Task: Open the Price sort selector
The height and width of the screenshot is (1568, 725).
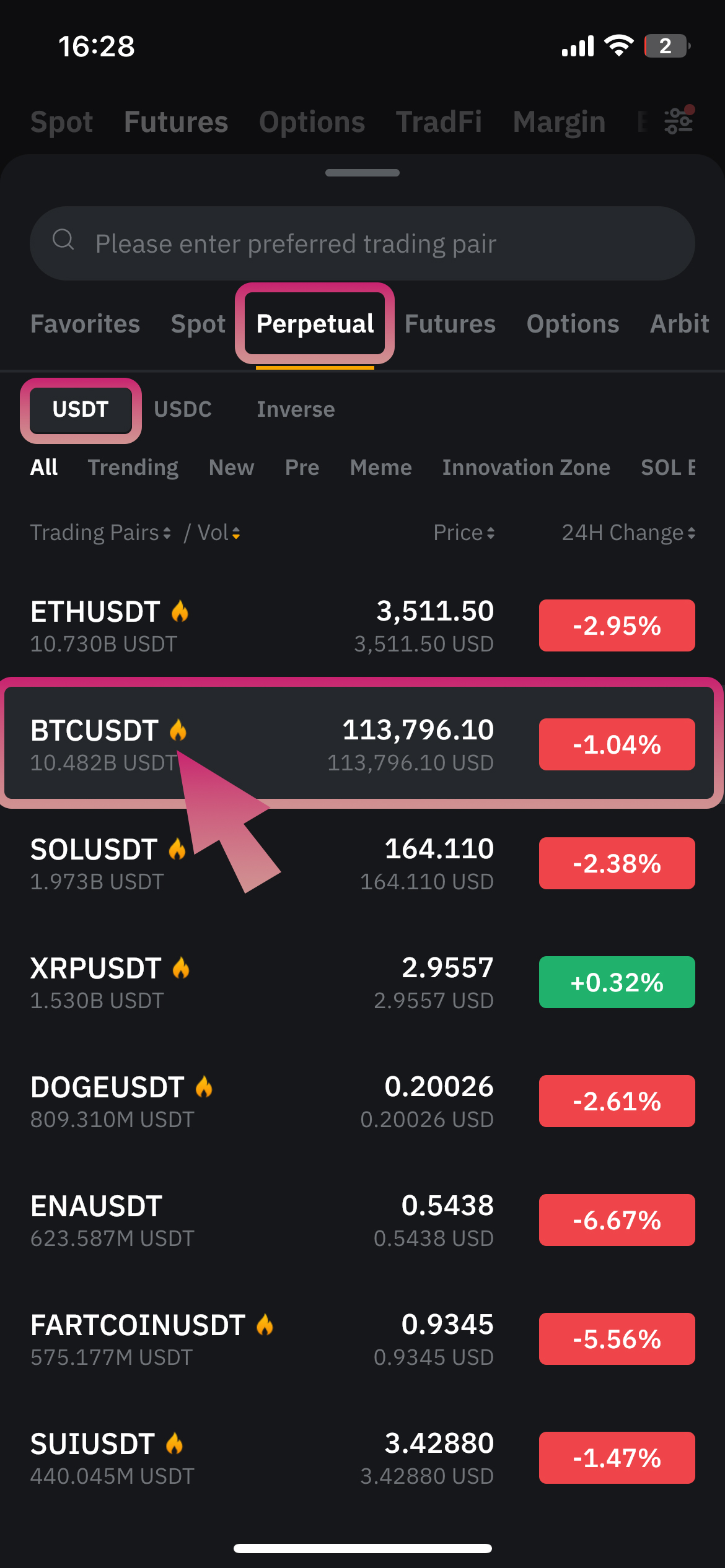Action: [x=464, y=532]
